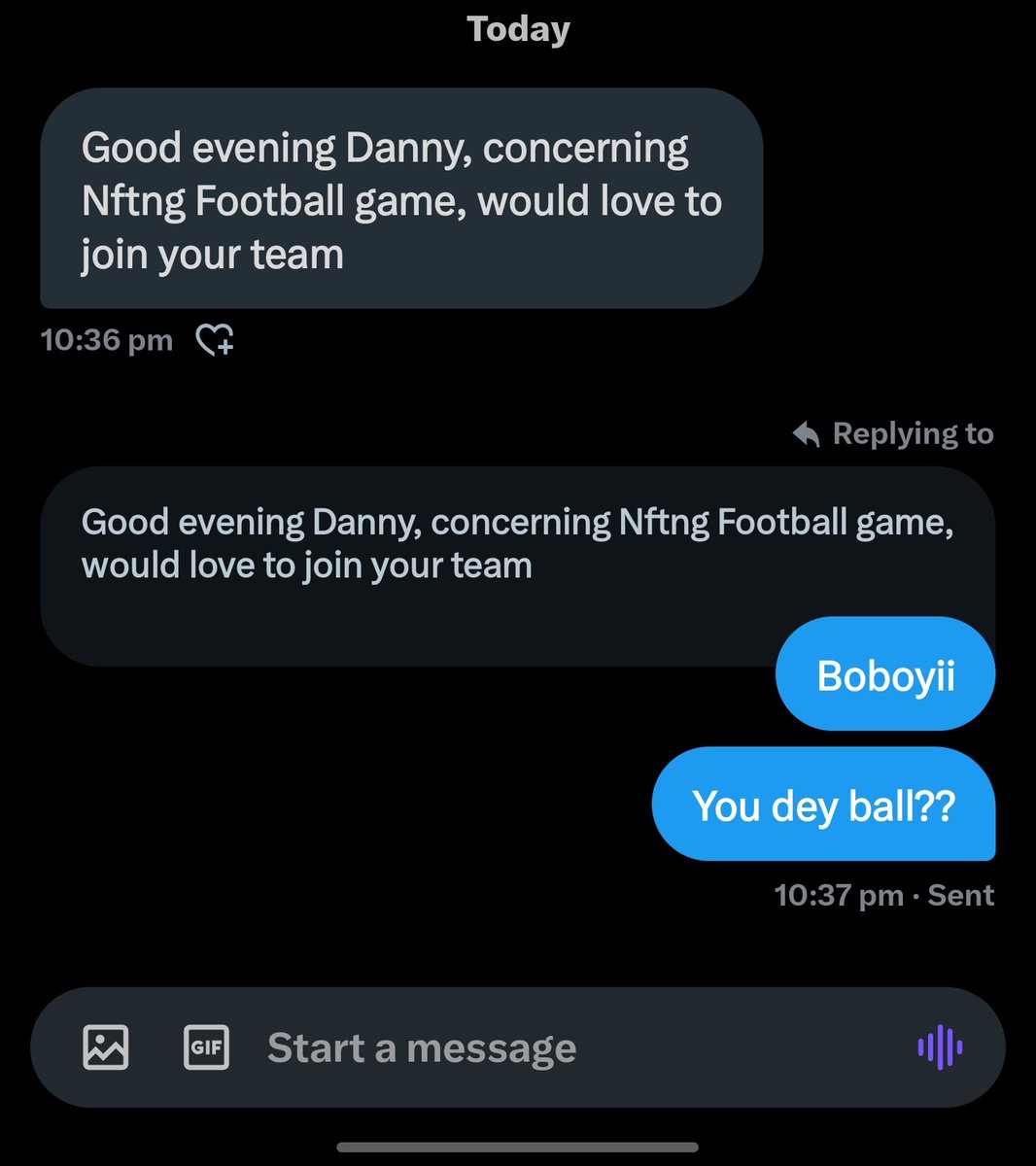The image size is (1036, 1166).
Task: Open the quoted replied-to message
Action: [x=517, y=566]
